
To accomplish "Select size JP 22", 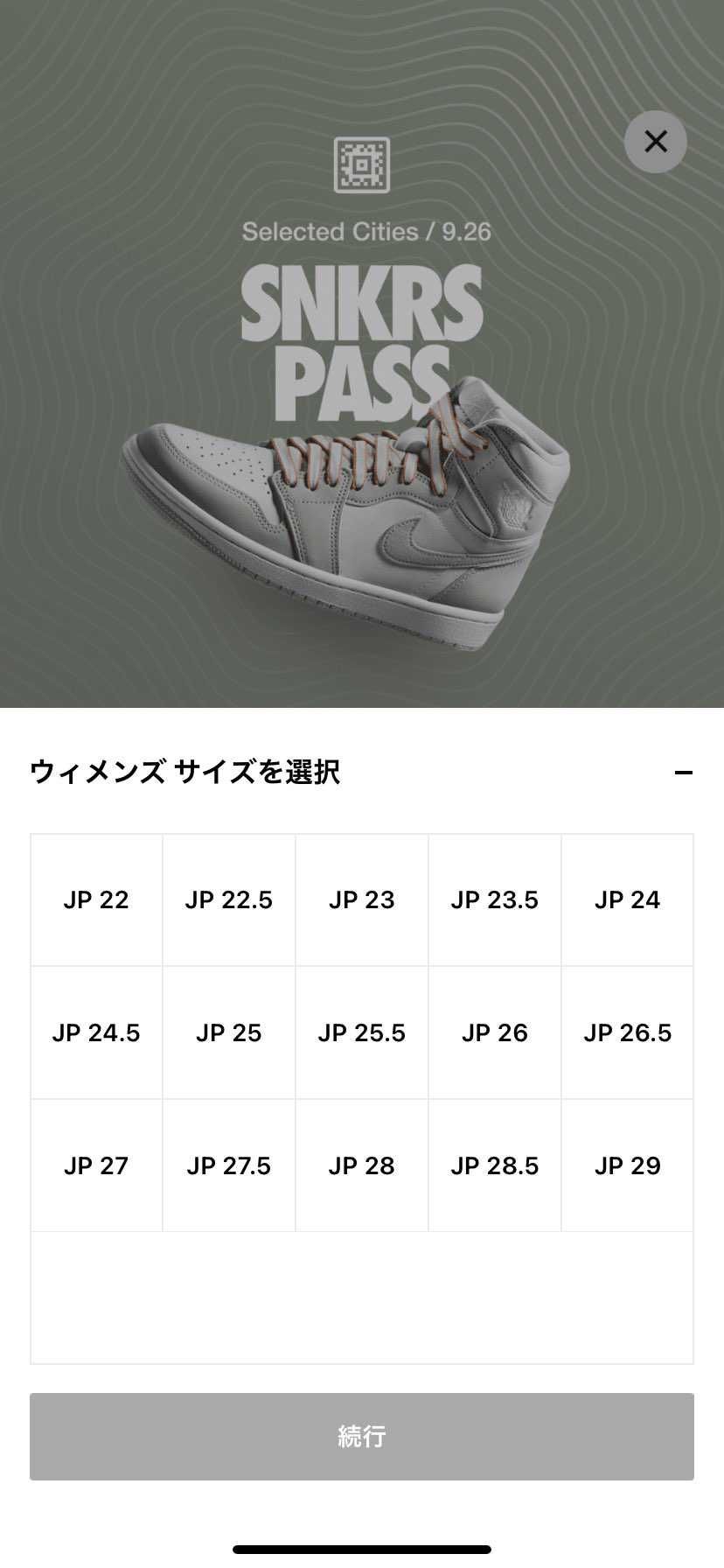I will pos(96,899).
